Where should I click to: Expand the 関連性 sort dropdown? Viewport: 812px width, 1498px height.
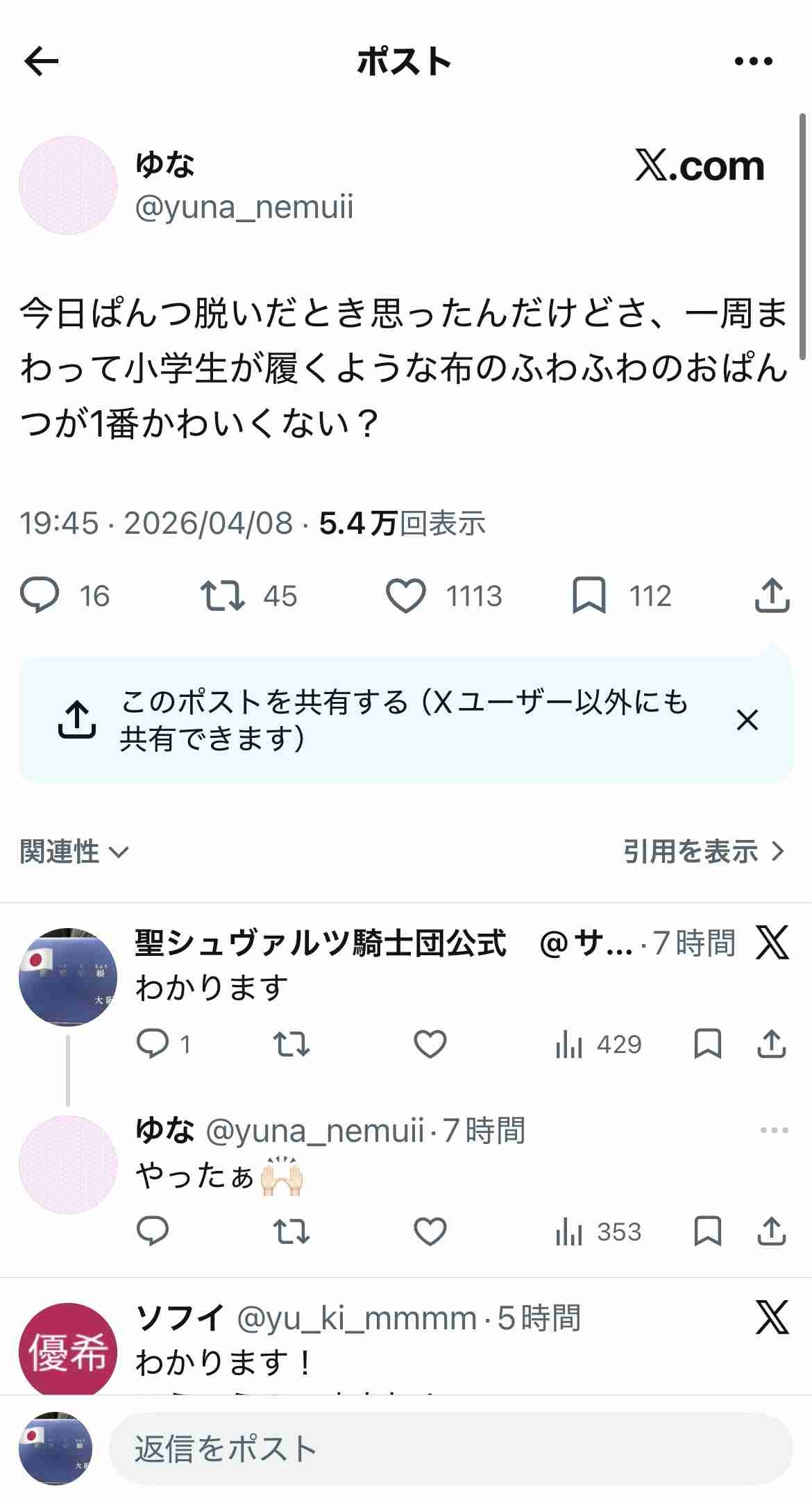coord(74,851)
